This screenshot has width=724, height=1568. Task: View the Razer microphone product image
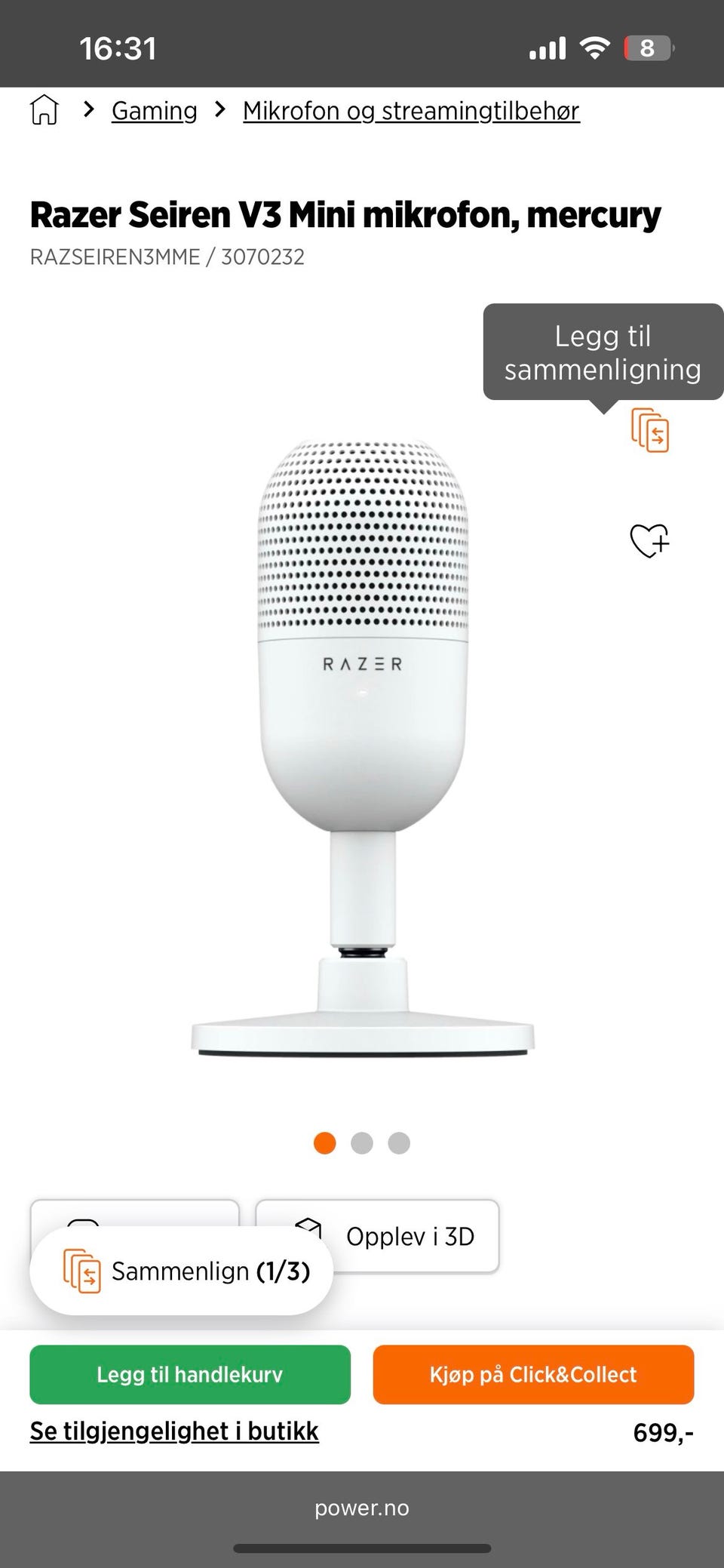tap(363, 747)
